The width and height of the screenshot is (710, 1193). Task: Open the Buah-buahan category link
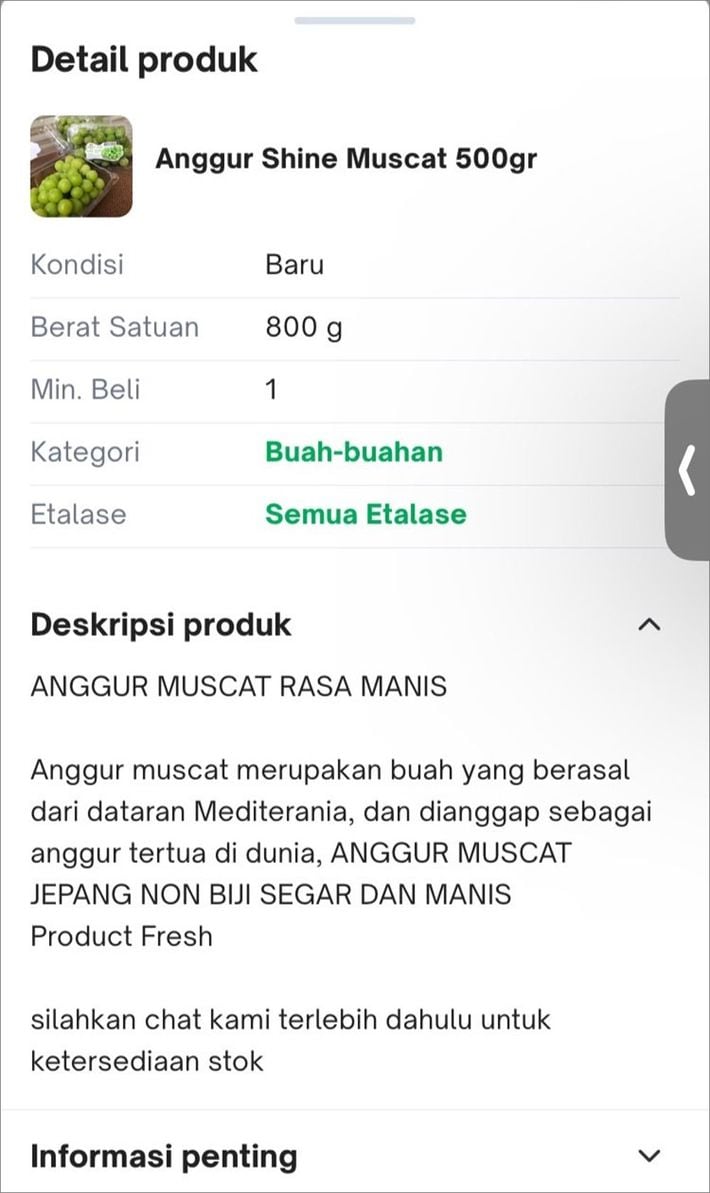click(x=353, y=452)
